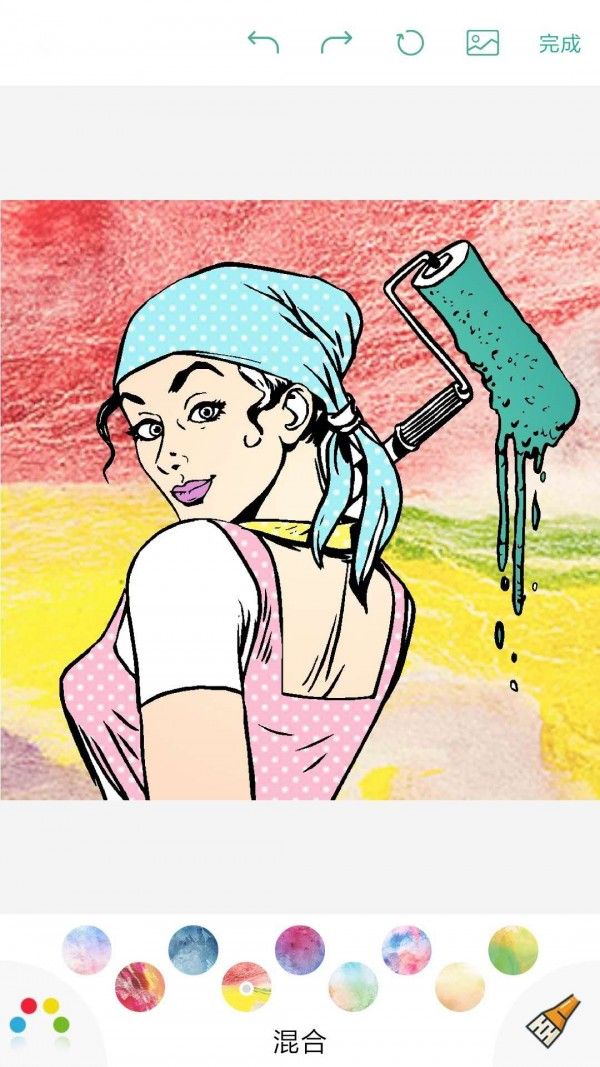This screenshot has width=600, height=1067.
Task: Choose the dark blue watercolor swatch
Action: pyautogui.click(x=193, y=950)
